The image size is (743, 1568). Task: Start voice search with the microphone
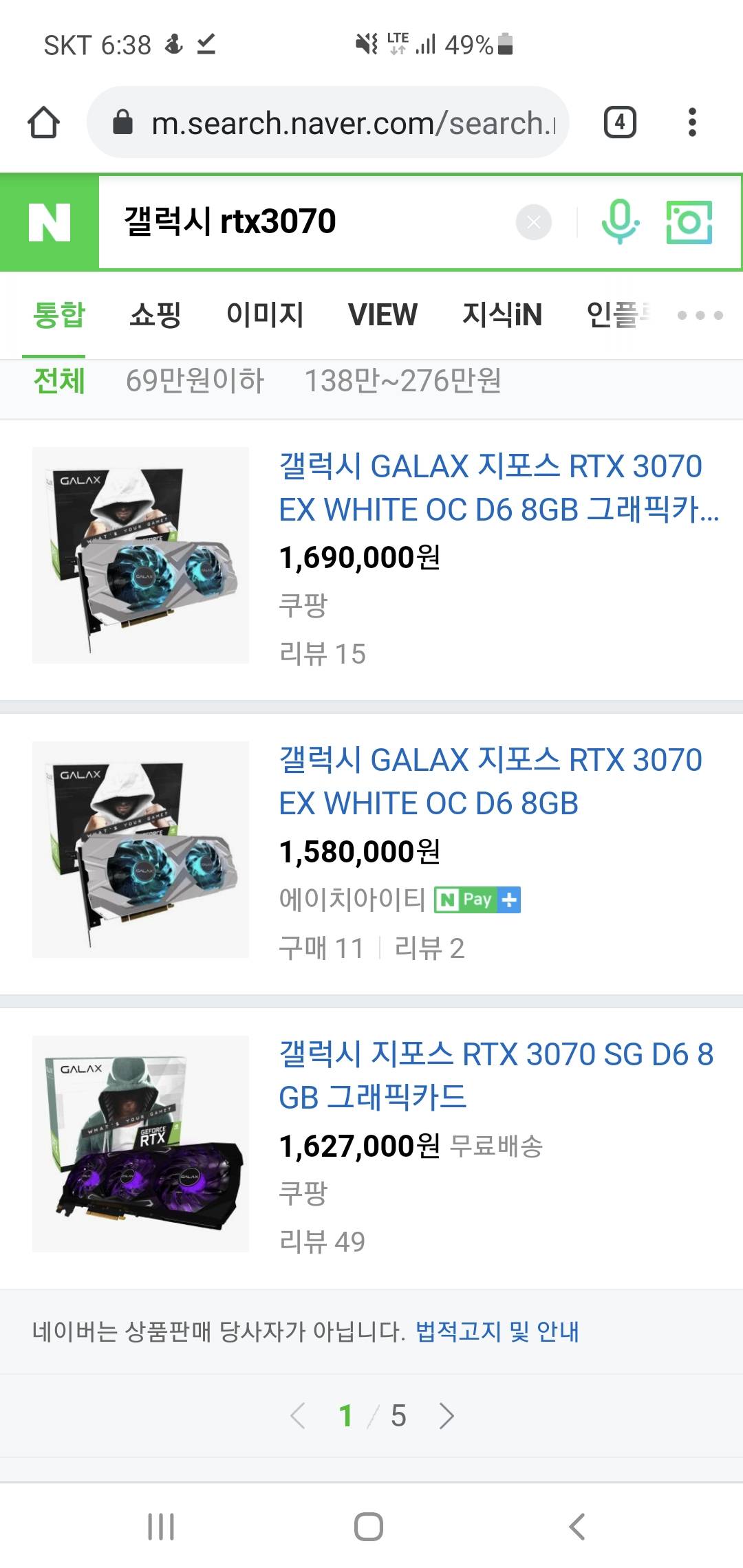pos(620,221)
